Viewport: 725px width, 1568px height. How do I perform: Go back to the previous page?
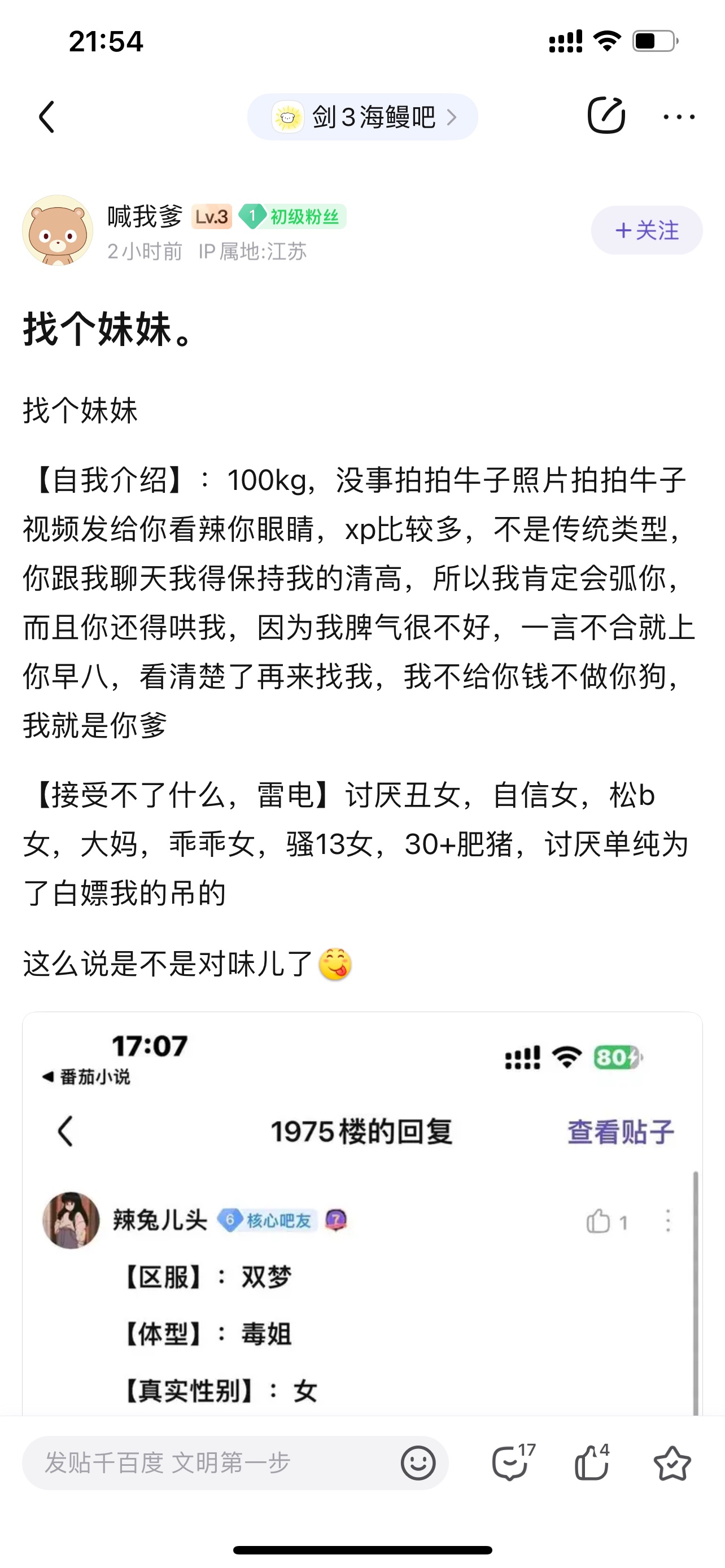click(47, 116)
